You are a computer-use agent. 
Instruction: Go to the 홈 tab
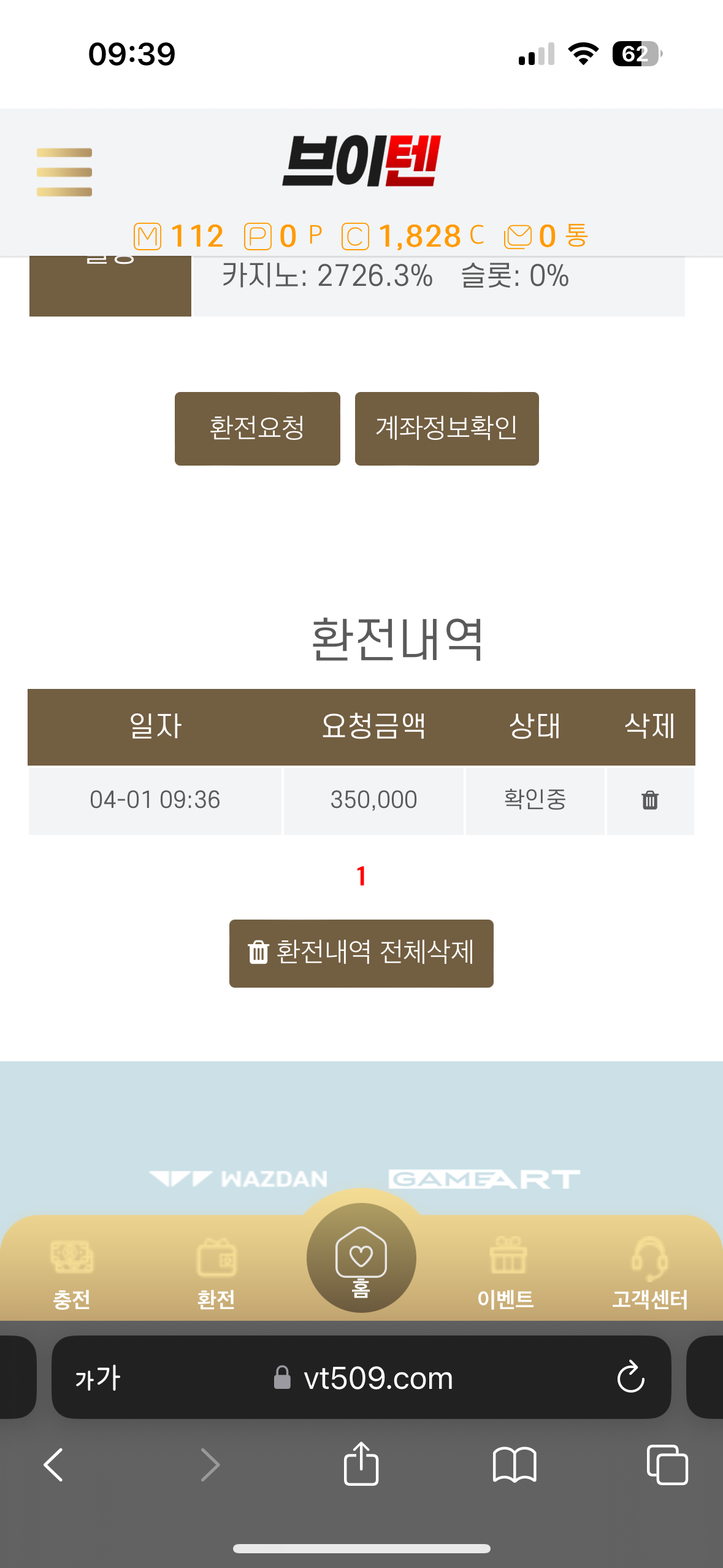(361, 1259)
